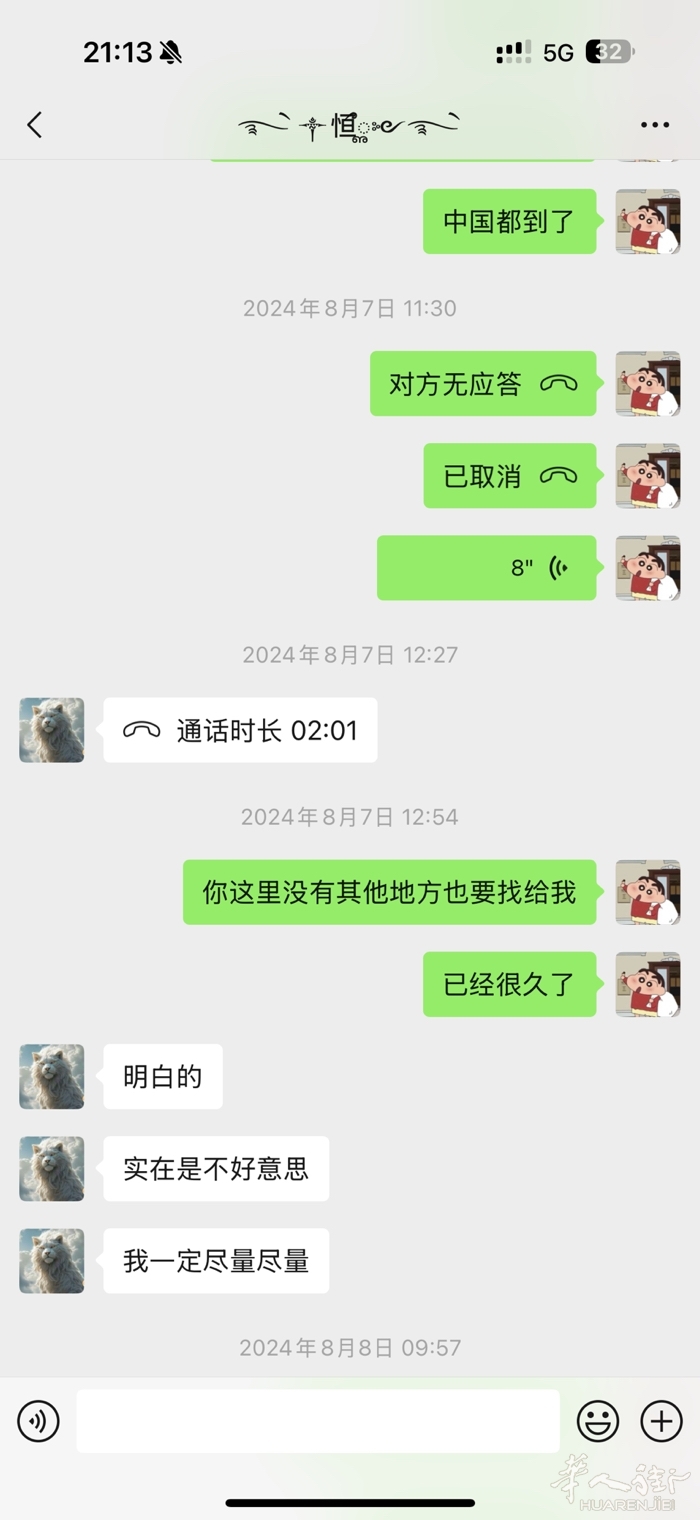Open the chat info overflow menu
The width and height of the screenshot is (700, 1520).
point(654,125)
